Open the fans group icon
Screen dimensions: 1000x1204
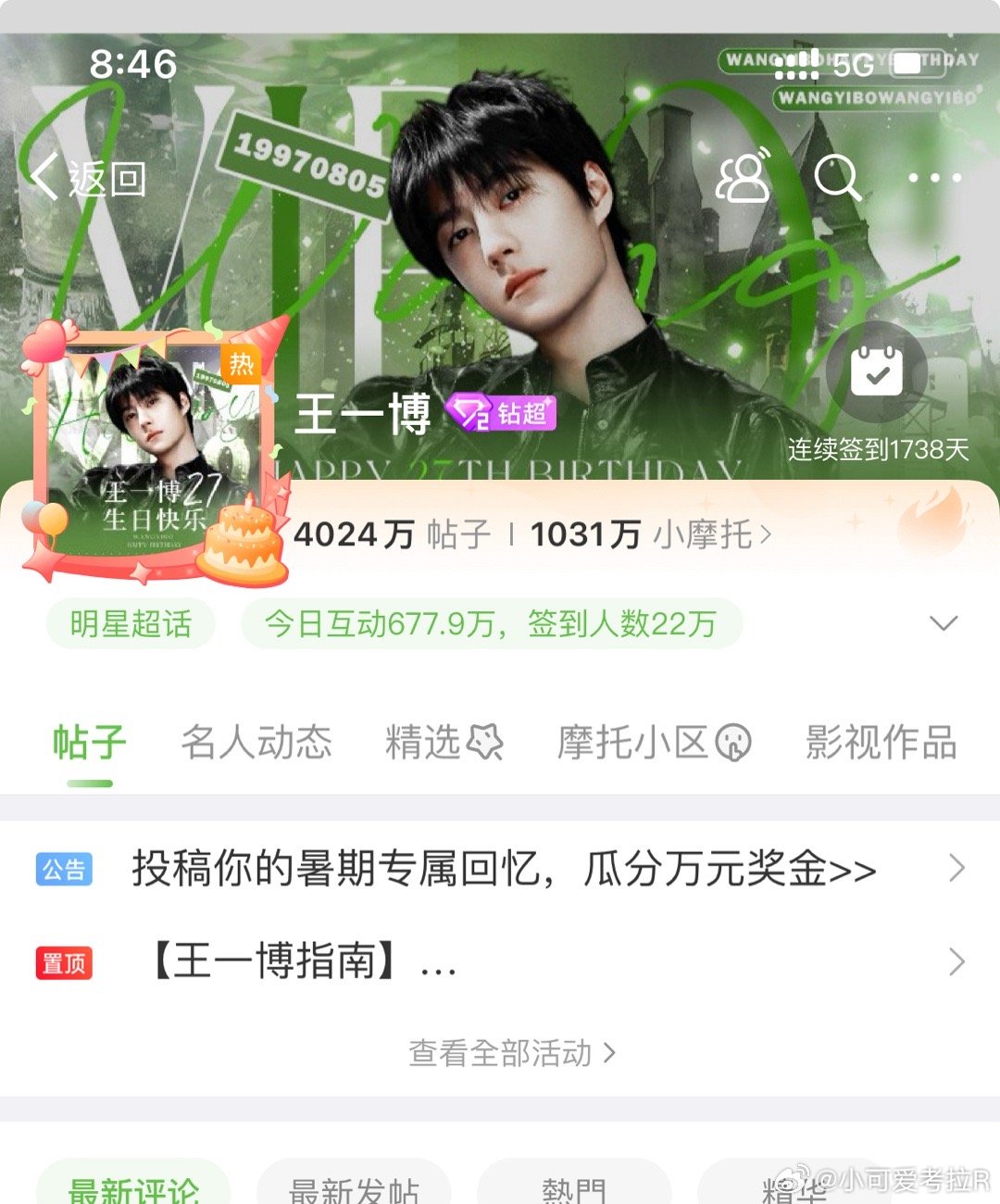tap(743, 176)
